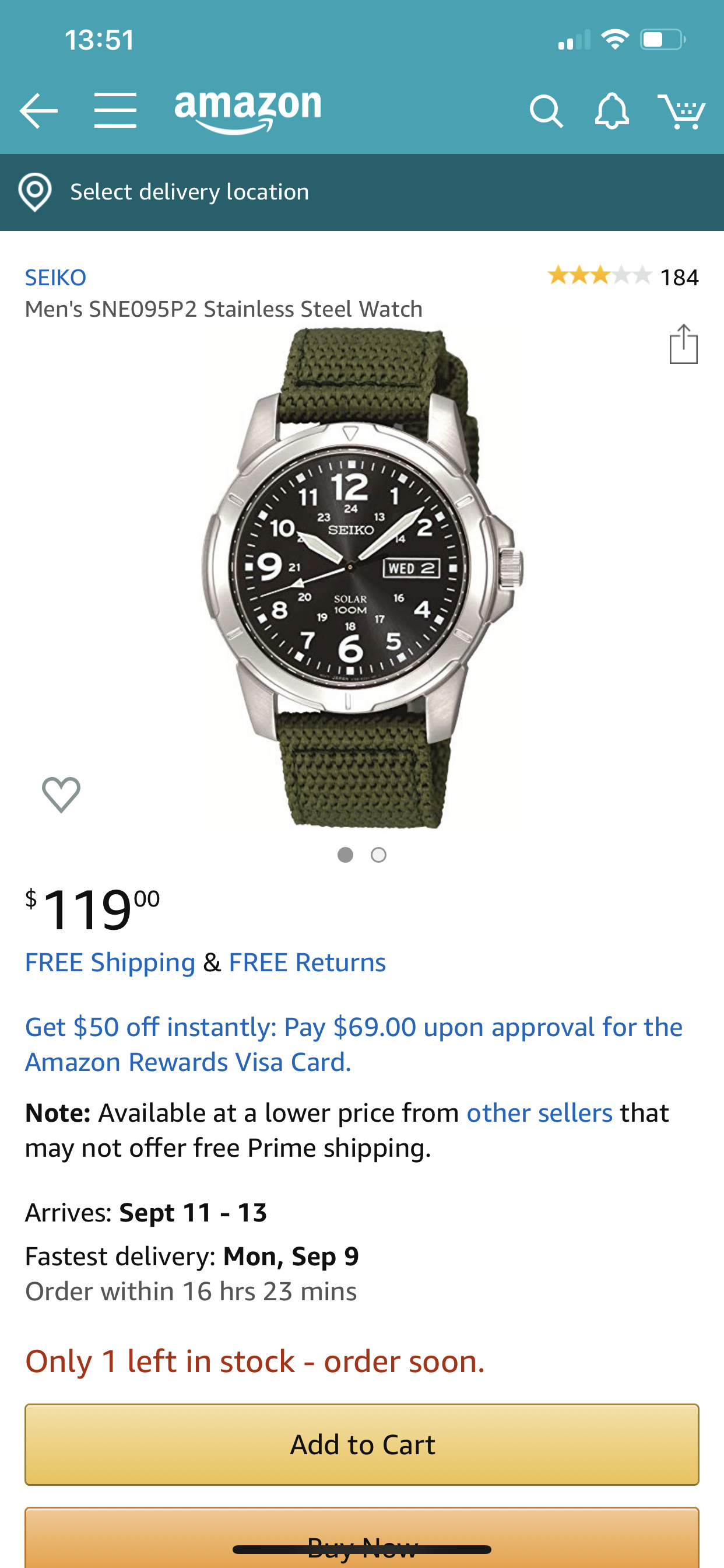Jump to the second product image dot
Screen dimensions: 724x1568
[x=378, y=855]
